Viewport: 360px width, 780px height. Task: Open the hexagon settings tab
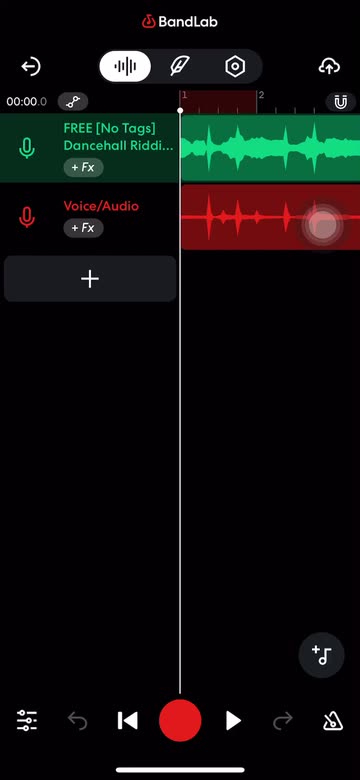click(235, 66)
